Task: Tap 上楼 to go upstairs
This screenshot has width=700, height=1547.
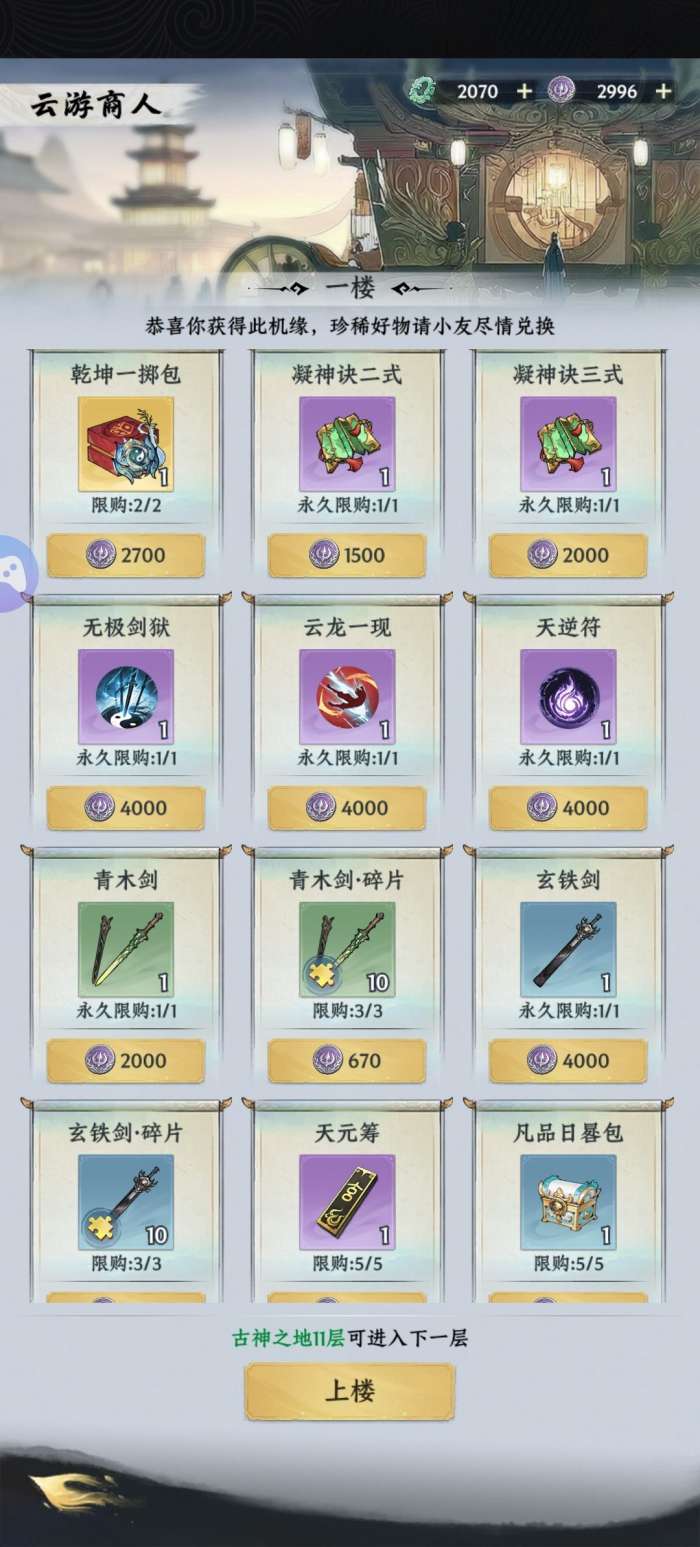Action: pyautogui.click(x=350, y=1391)
